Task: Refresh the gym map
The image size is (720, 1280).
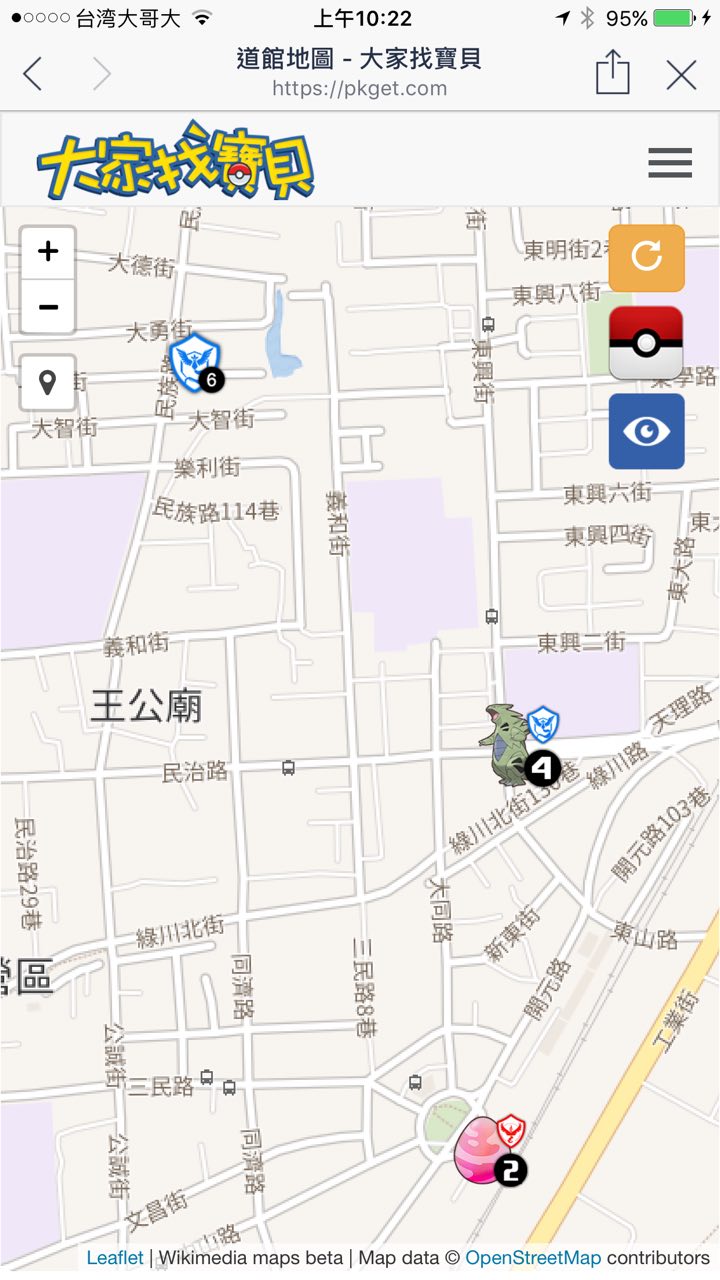Action: coord(646,258)
